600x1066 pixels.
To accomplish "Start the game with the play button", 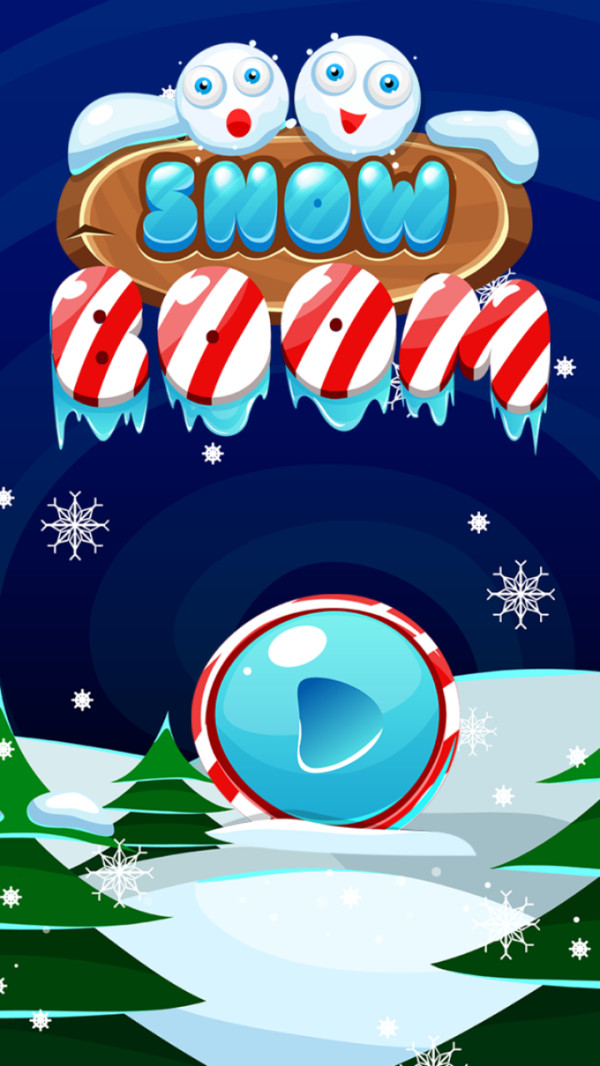I will coord(325,714).
